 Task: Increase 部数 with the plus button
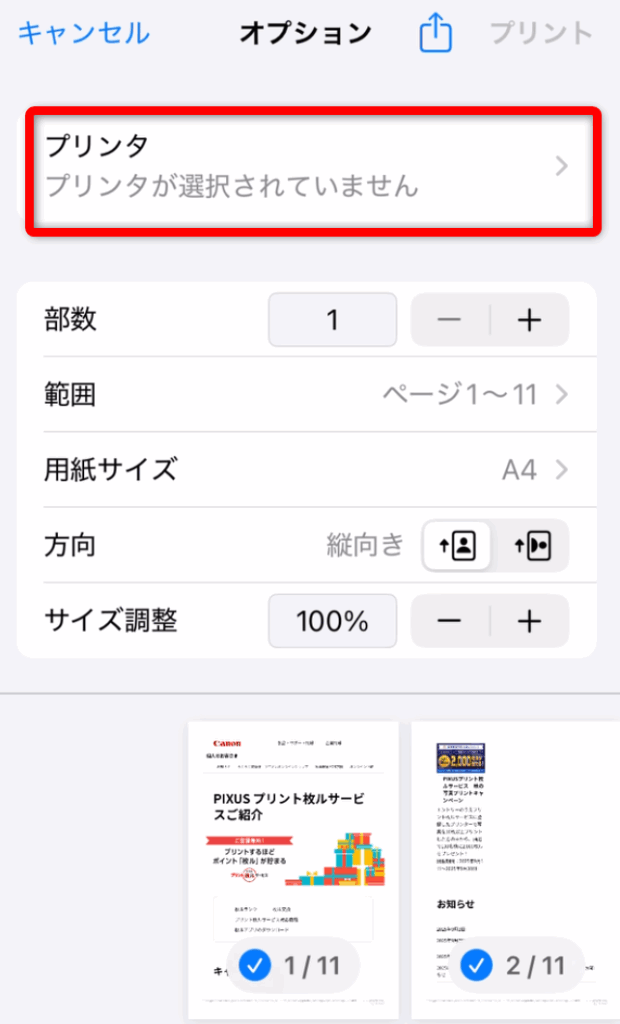tap(529, 320)
